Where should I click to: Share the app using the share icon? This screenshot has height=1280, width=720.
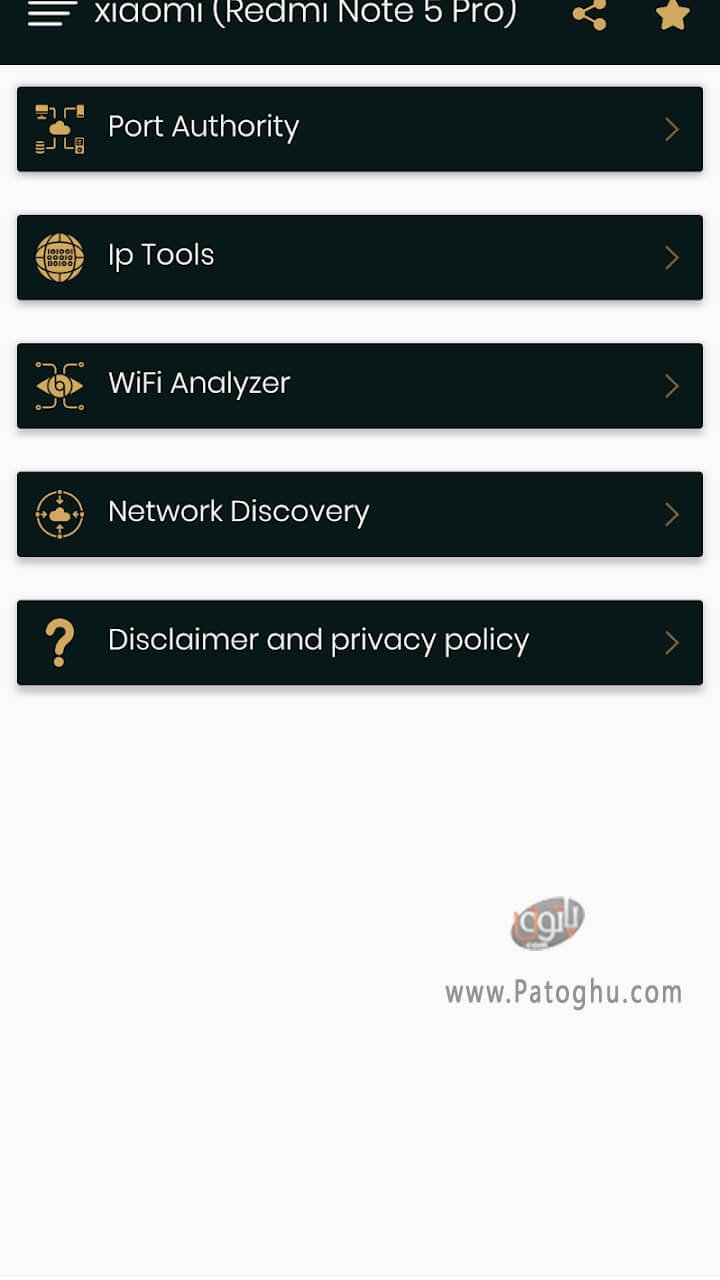coord(589,14)
